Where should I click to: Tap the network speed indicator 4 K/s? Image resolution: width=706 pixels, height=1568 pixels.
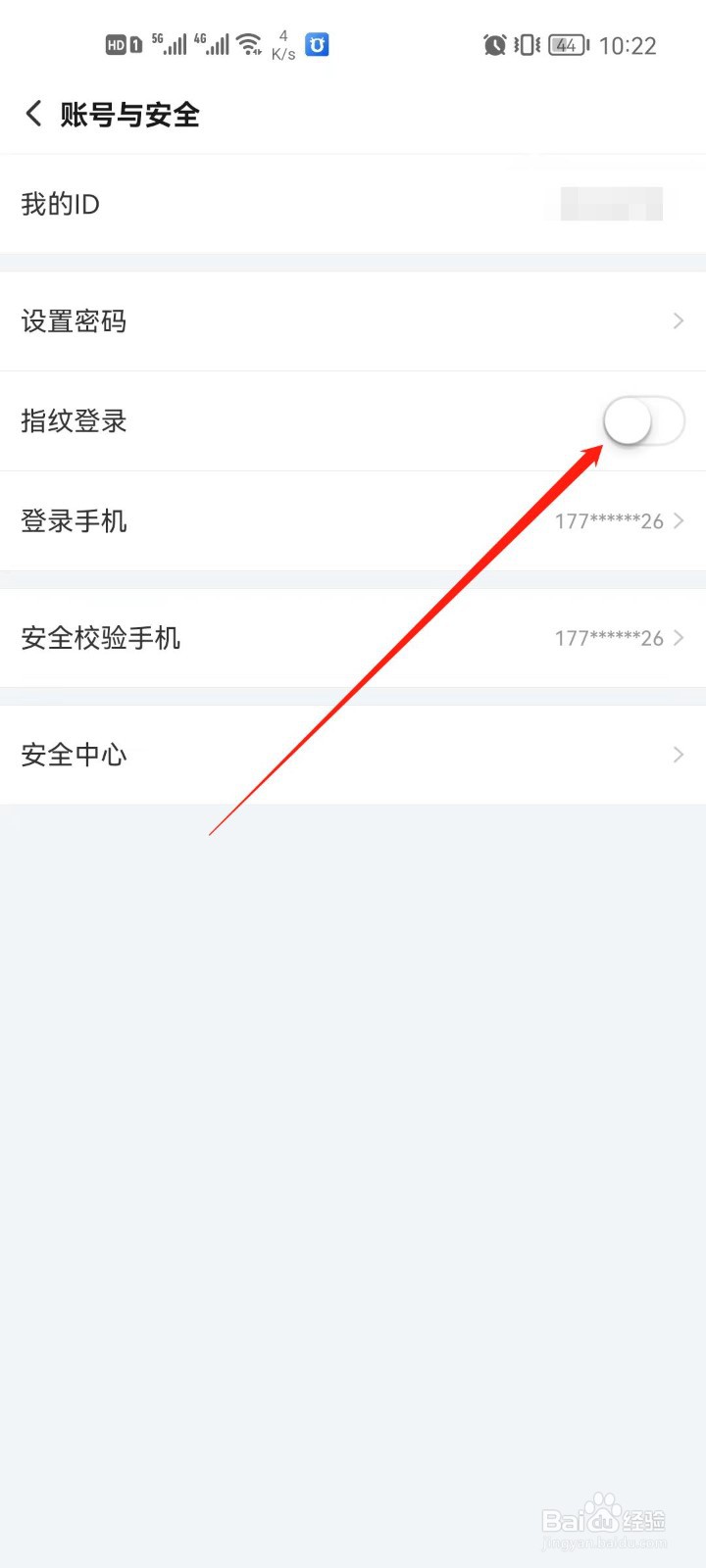point(282,44)
